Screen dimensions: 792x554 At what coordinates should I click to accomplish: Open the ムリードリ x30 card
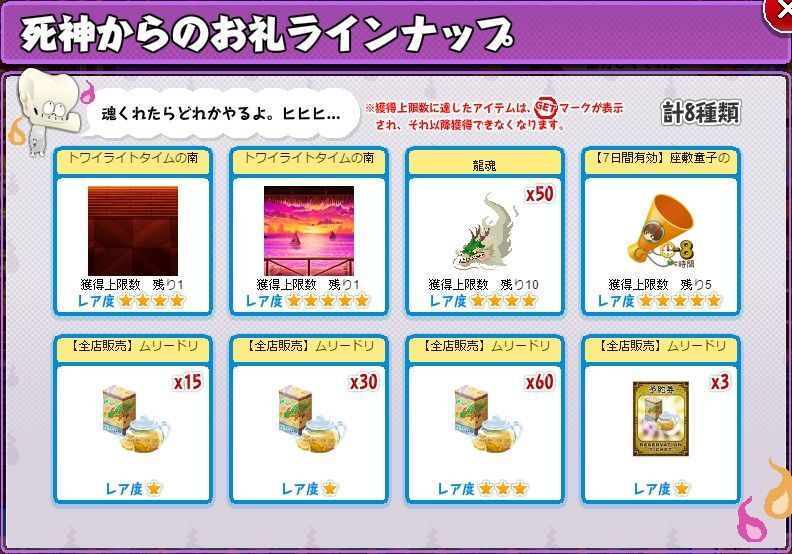coord(307,418)
